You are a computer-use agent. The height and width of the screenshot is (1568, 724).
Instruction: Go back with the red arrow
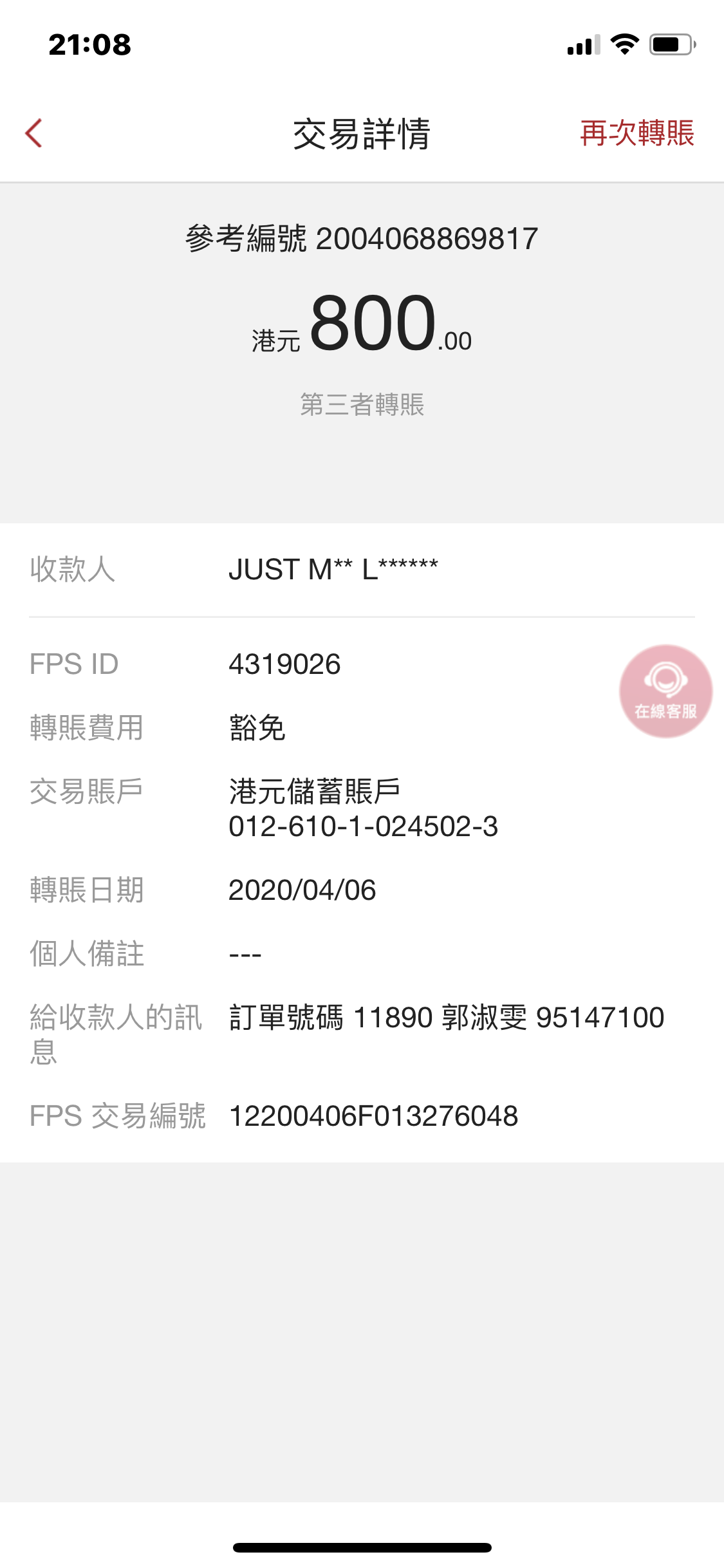click(x=34, y=133)
